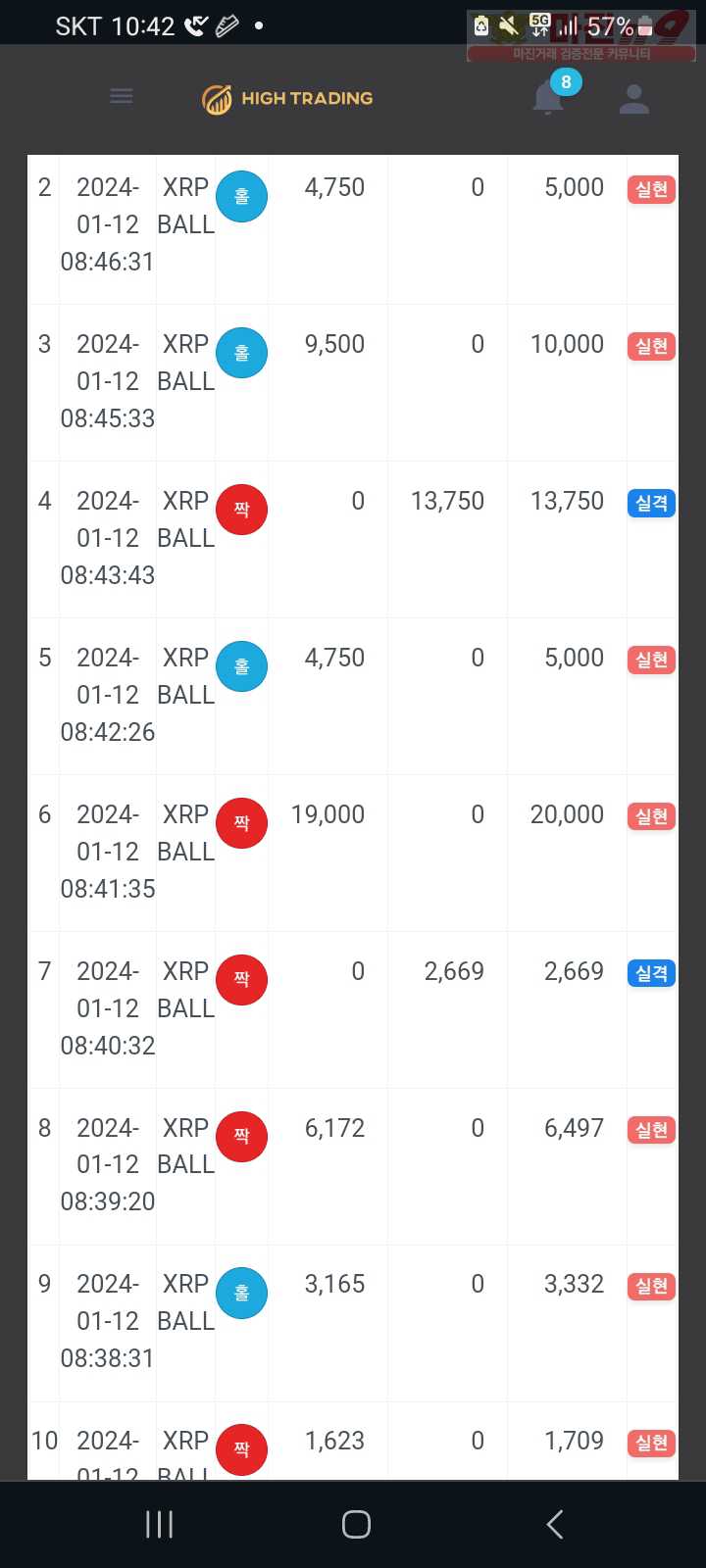
Task: Go back with system back button
Action: (x=554, y=1524)
